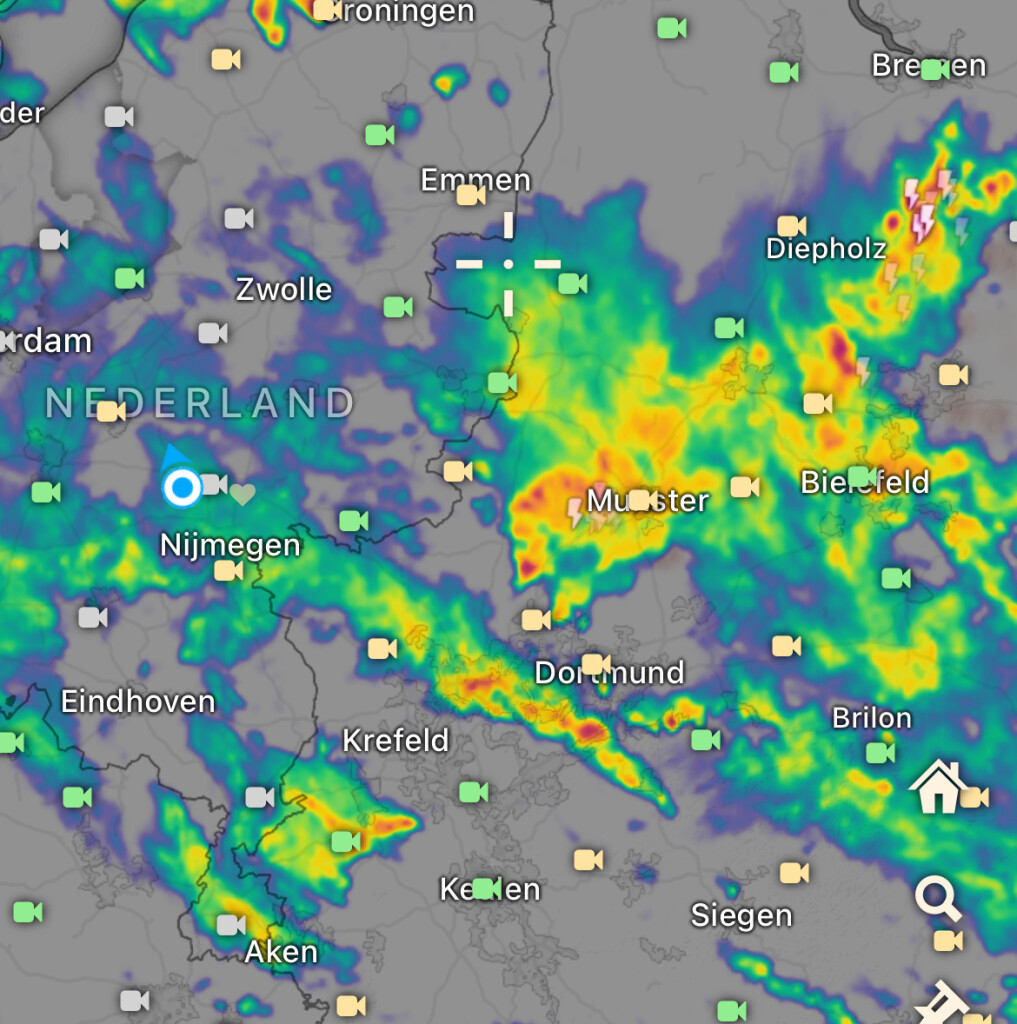Viewport: 1017px width, 1024px height.
Task: Open the gray webcam above Aken label
Action: [231, 925]
